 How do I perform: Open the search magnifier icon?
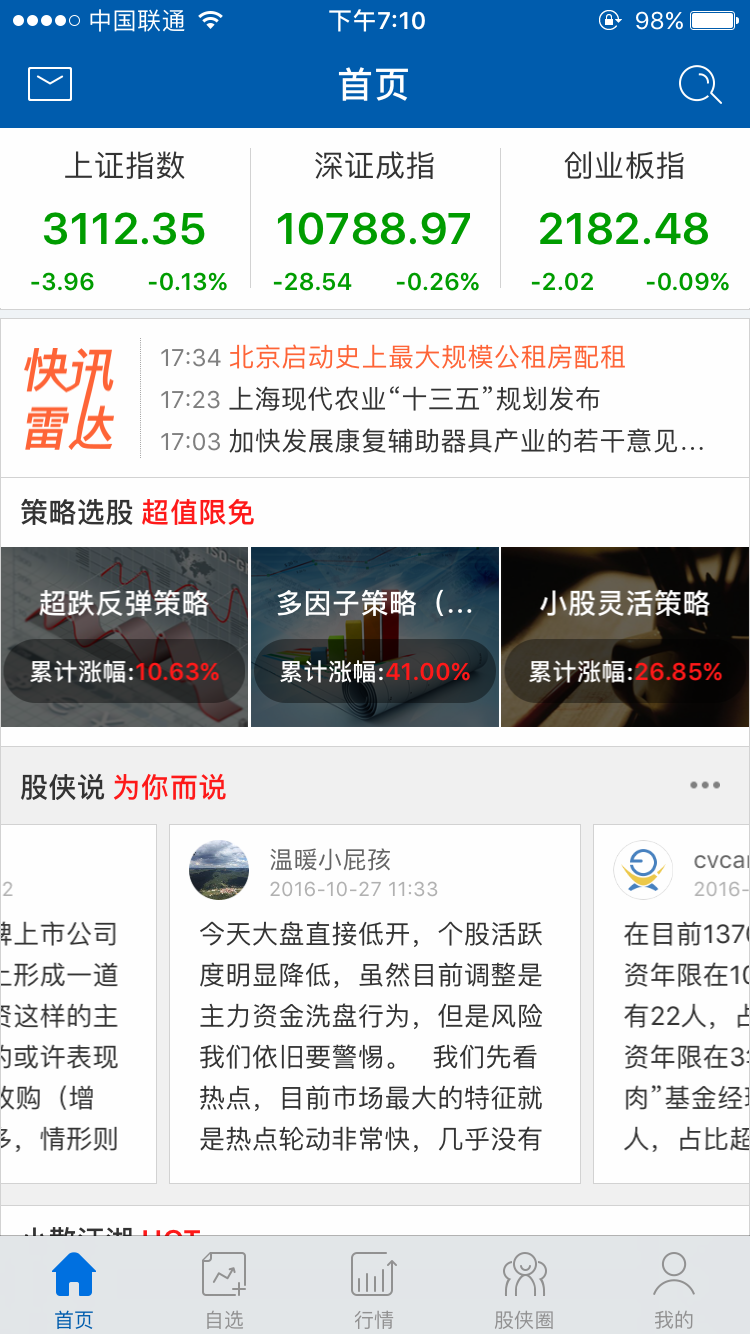[x=699, y=85]
